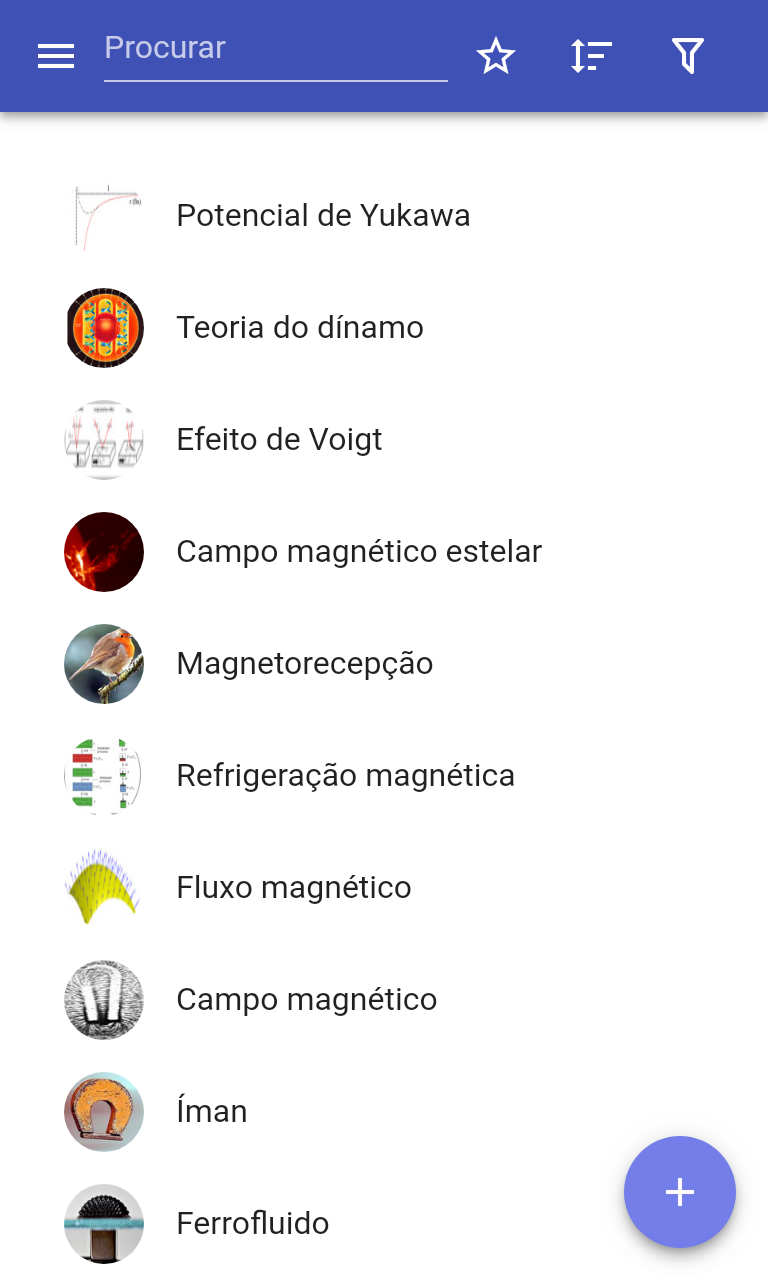This screenshot has height=1280, width=768.
Task: Open Teoria do dínamo entry
Action: [x=300, y=328]
